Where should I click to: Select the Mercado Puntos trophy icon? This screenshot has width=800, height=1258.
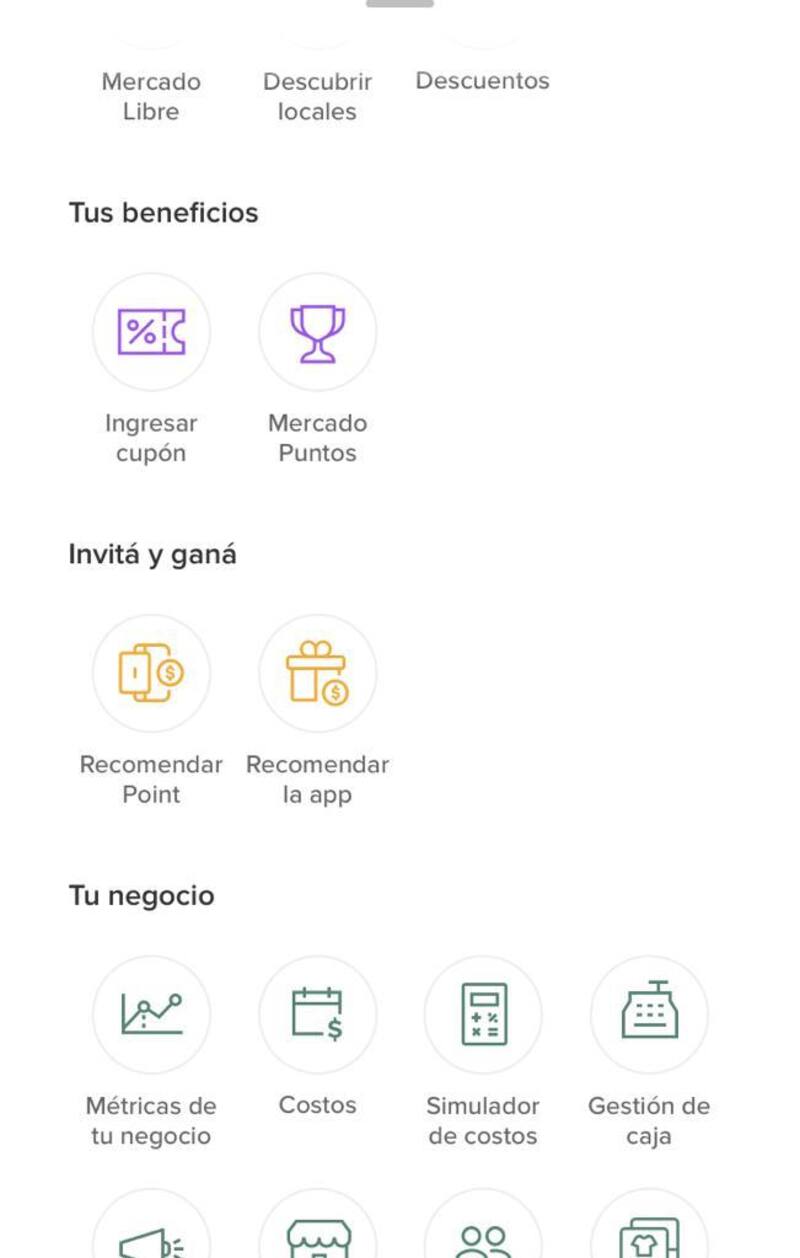click(318, 331)
